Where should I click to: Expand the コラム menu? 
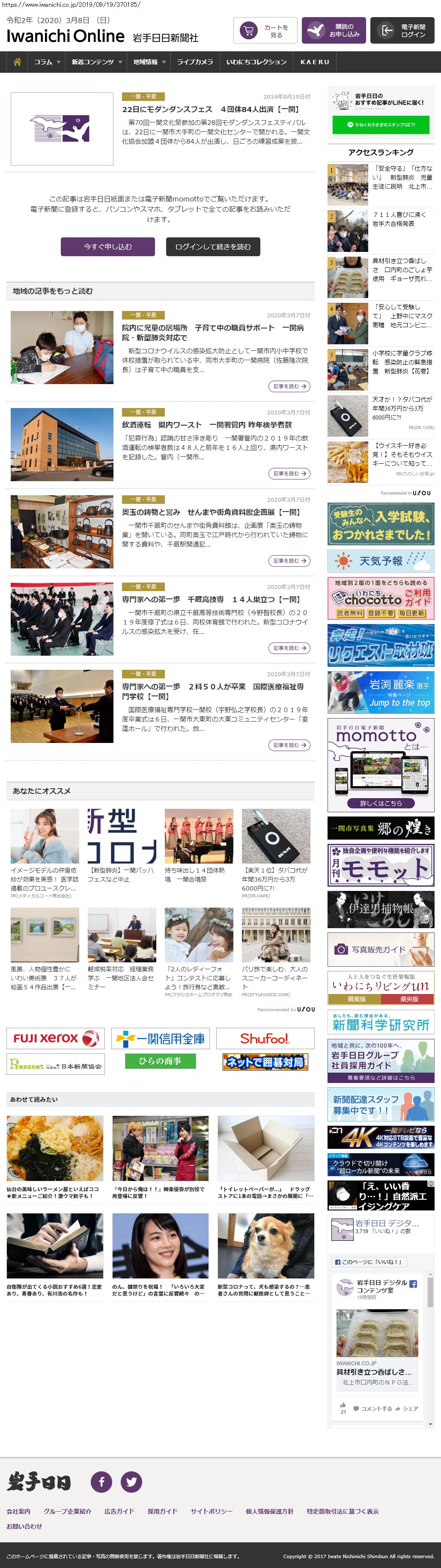[x=46, y=62]
